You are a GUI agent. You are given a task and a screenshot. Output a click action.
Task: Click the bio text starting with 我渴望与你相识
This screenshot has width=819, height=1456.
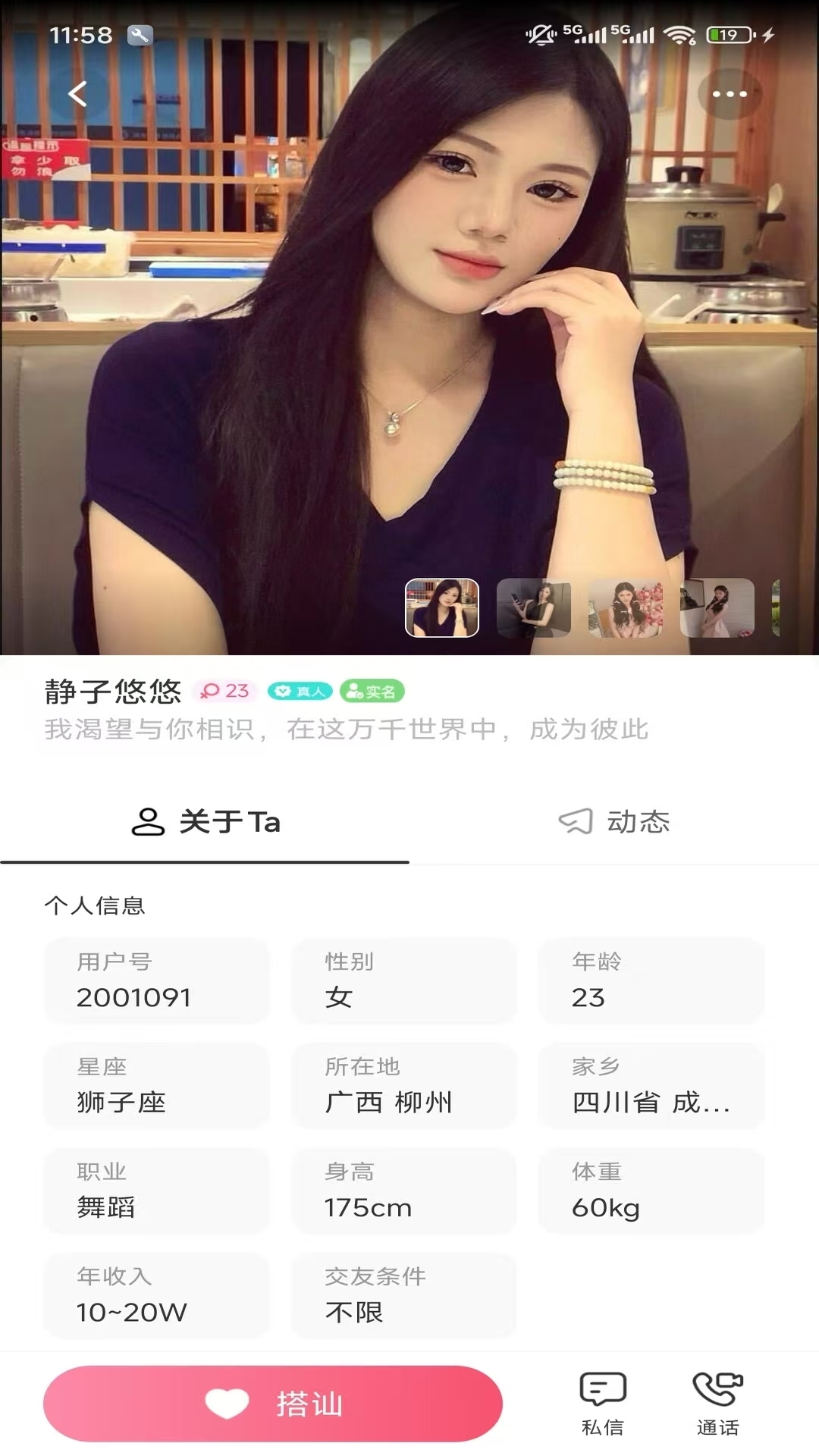pos(345,732)
